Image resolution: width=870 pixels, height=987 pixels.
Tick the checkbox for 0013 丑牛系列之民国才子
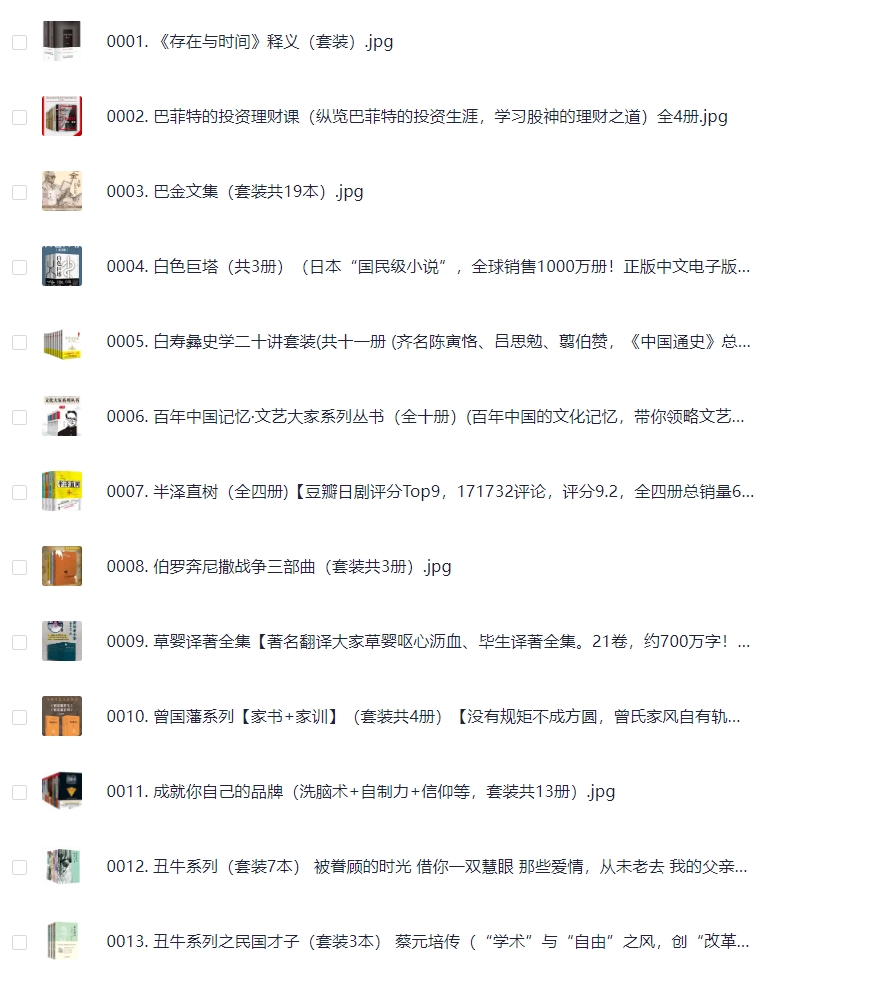tap(19, 942)
